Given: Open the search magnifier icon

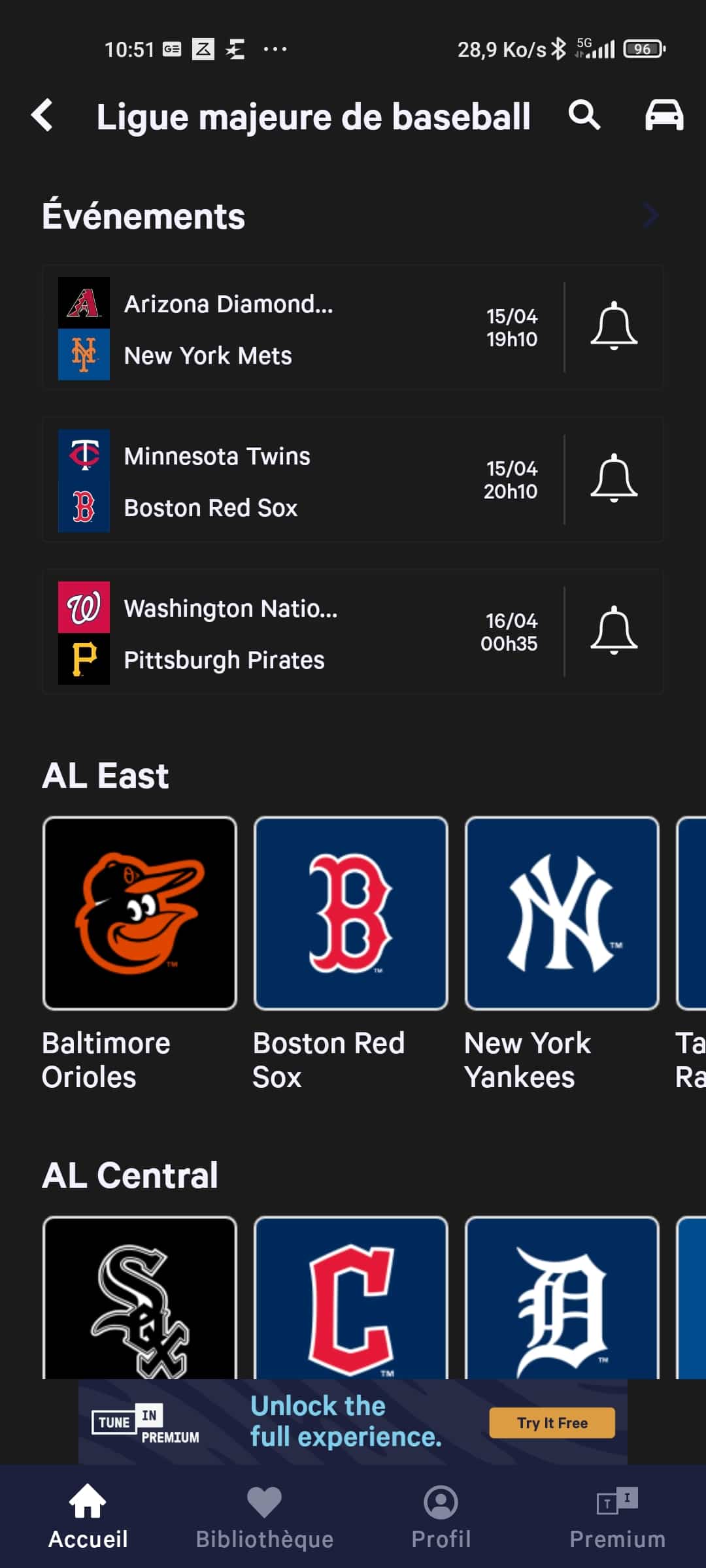Looking at the screenshot, I should [584, 116].
